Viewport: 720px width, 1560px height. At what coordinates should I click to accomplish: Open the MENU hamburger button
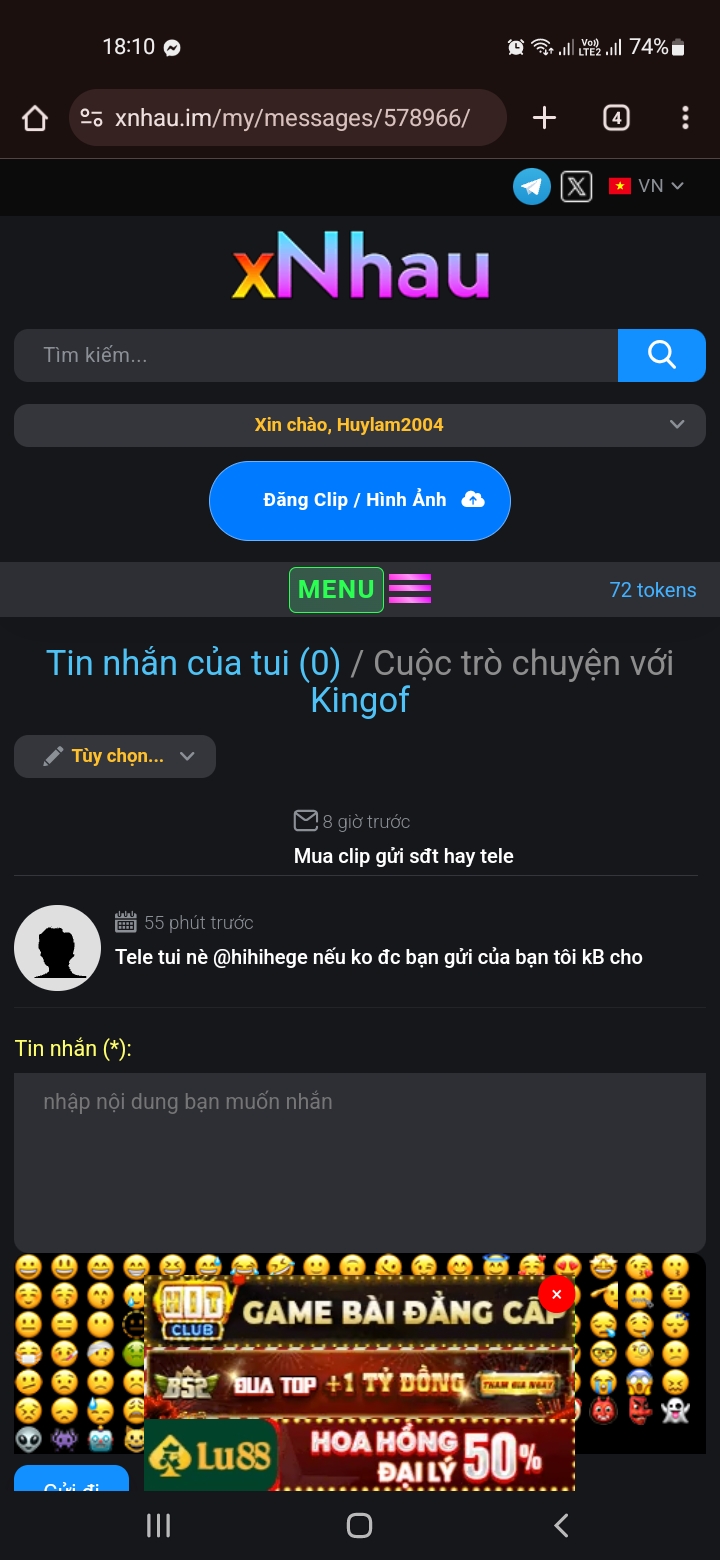(x=360, y=589)
